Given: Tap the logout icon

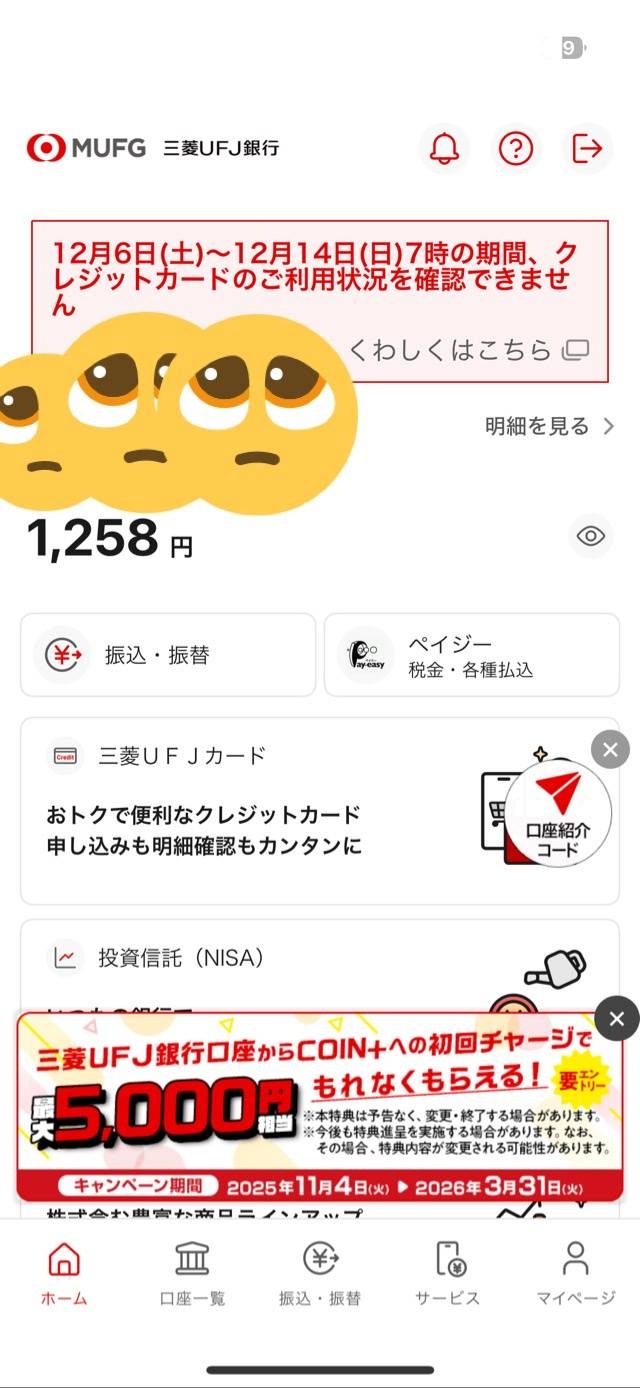Looking at the screenshot, I should tap(587, 149).
